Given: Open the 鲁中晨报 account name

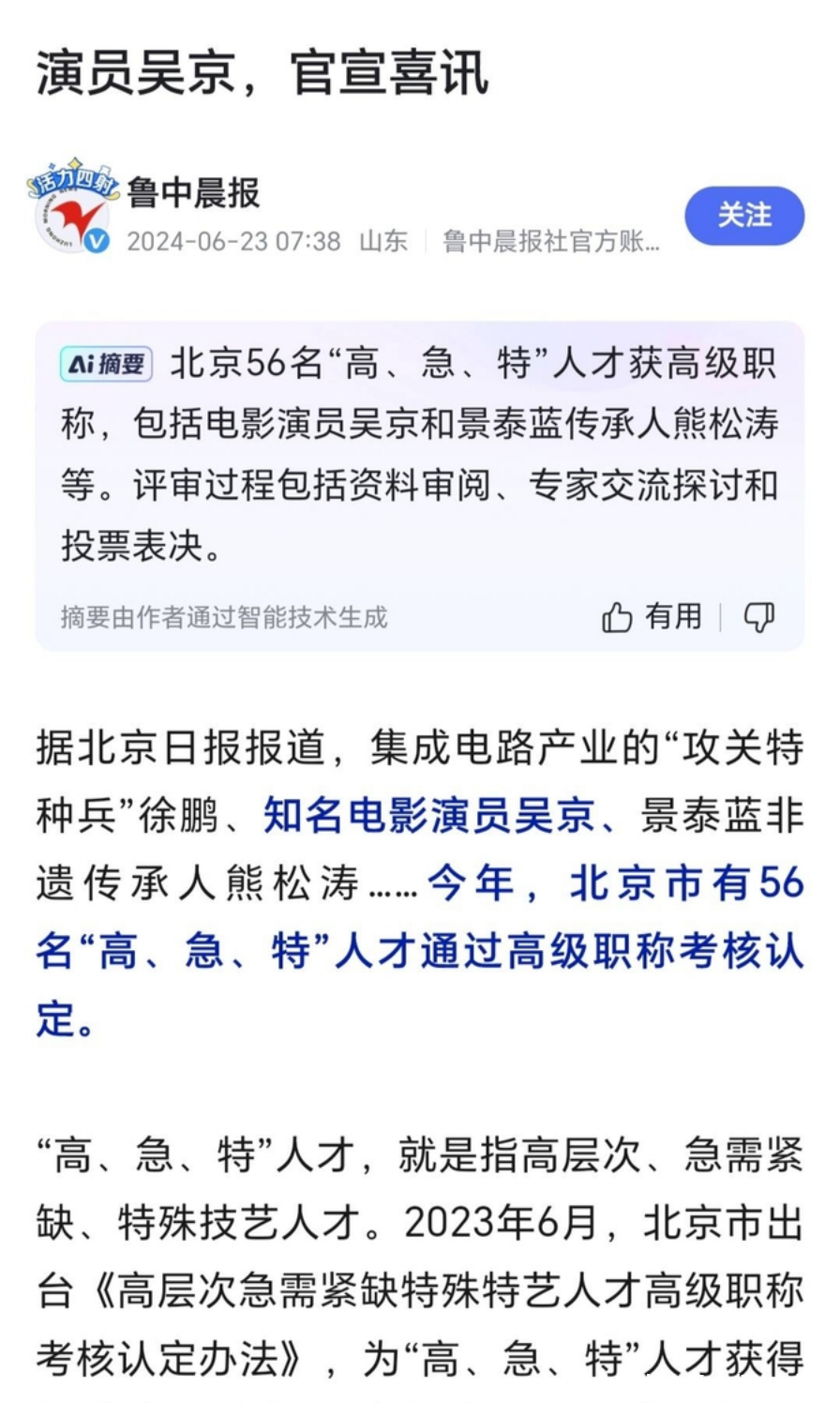Looking at the screenshot, I should tap(193, 193).
